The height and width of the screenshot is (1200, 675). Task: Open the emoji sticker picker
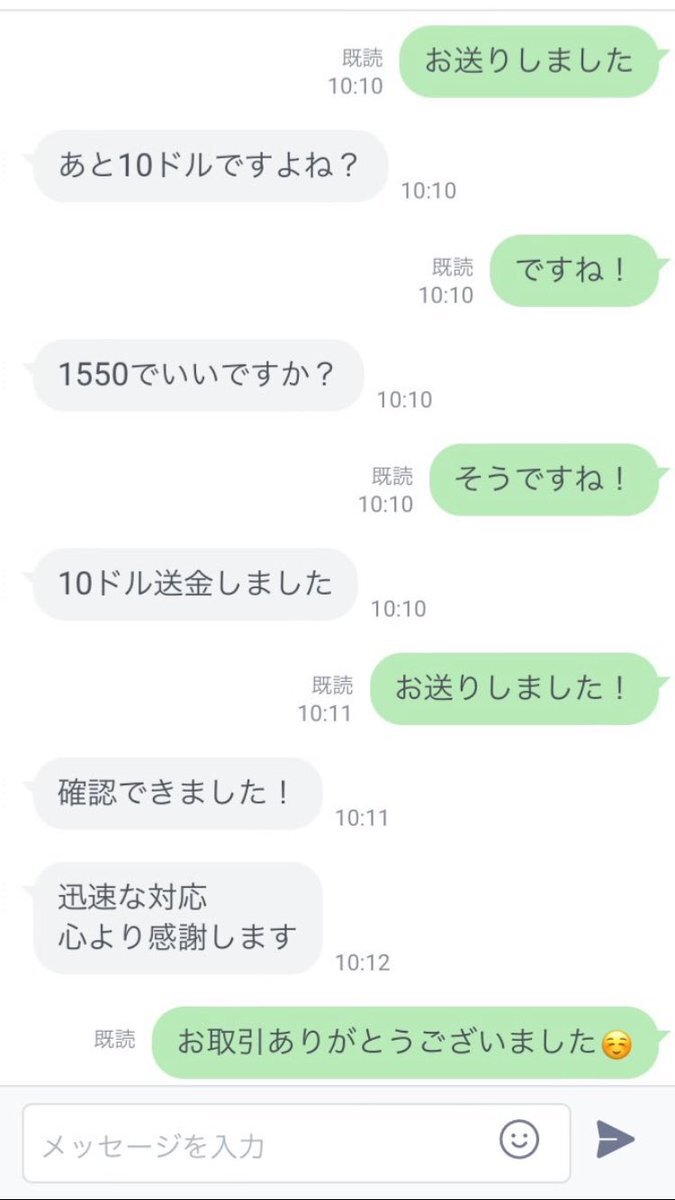tap(519, 1140)
